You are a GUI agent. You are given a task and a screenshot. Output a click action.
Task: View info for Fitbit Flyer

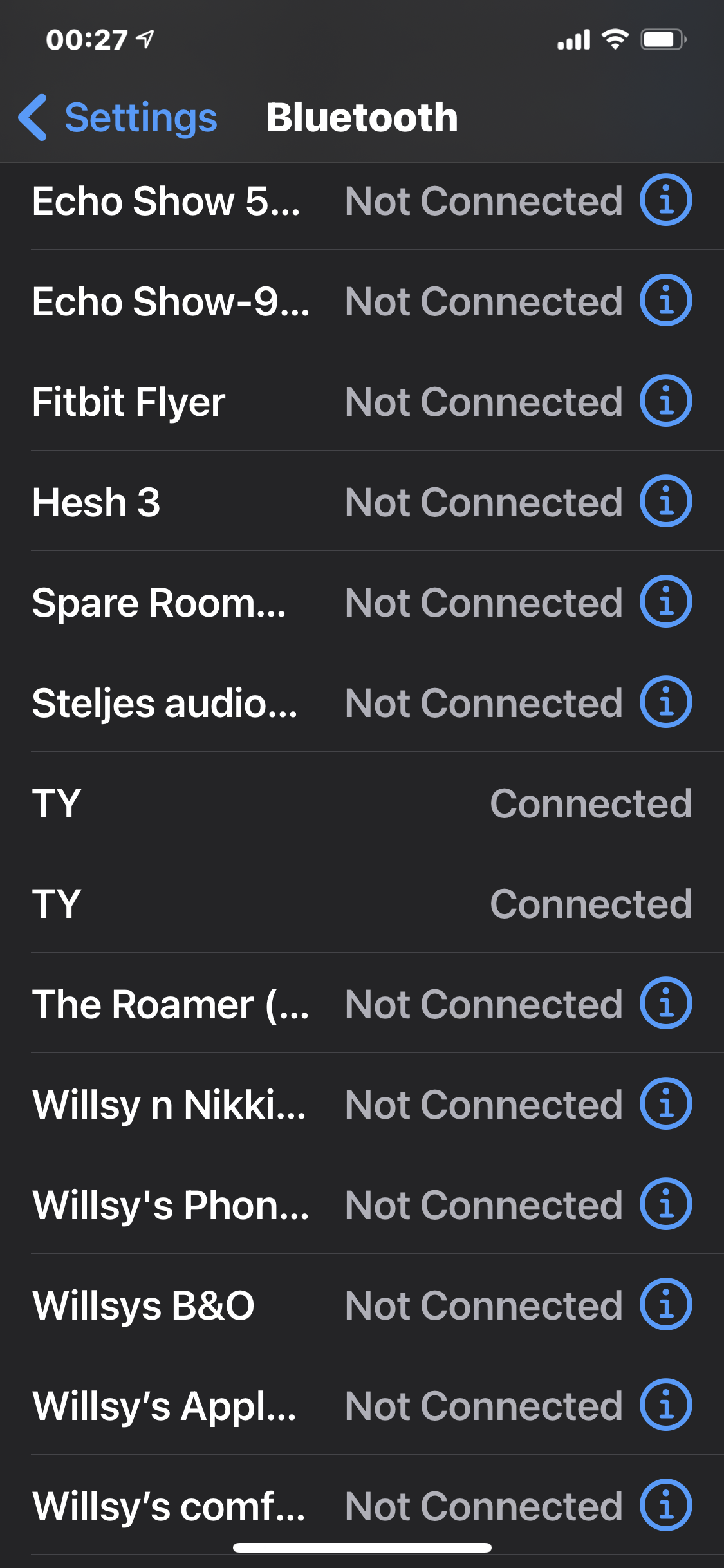coord(665,401)
